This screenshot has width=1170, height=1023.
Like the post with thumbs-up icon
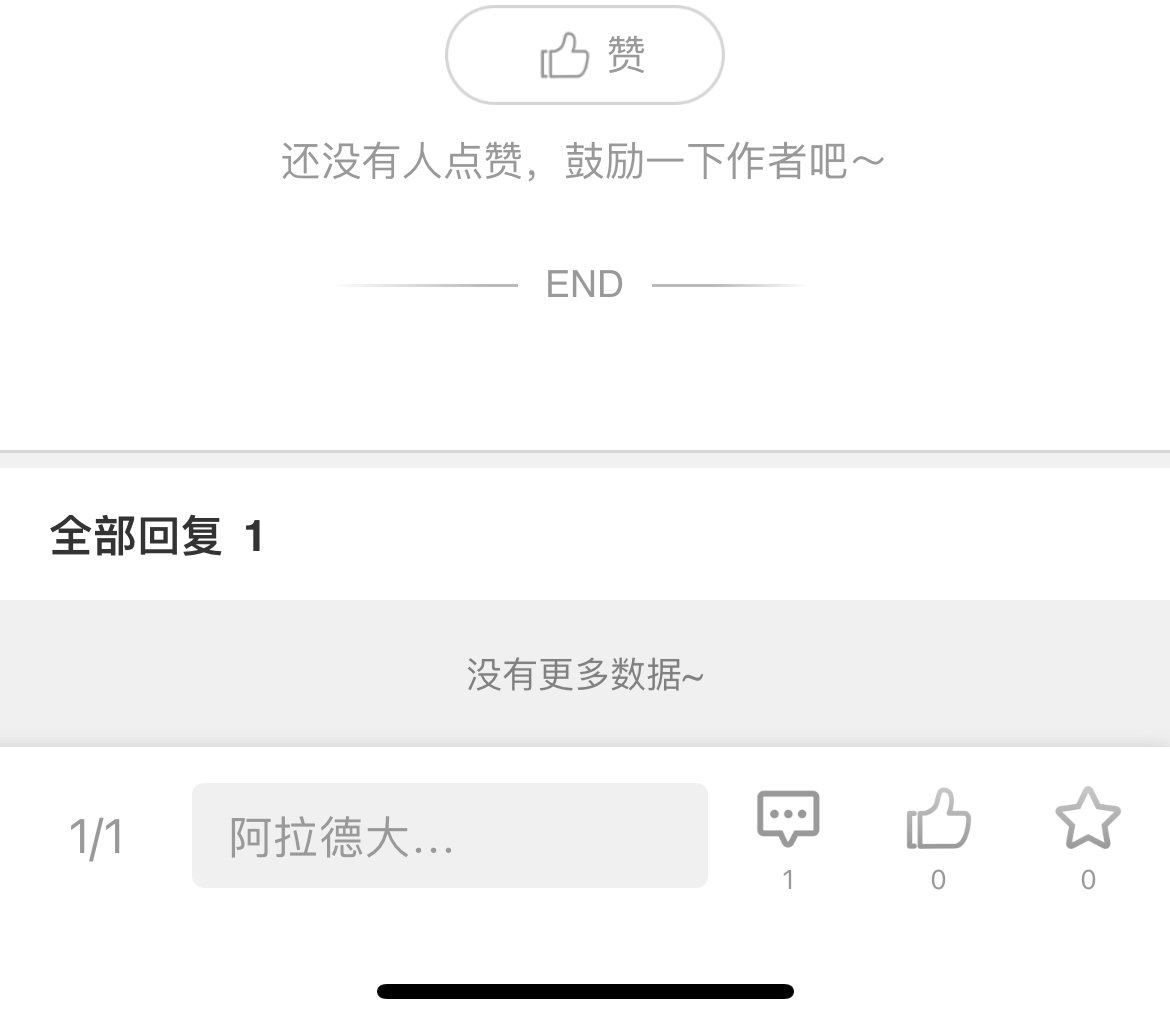coord(938,818)
